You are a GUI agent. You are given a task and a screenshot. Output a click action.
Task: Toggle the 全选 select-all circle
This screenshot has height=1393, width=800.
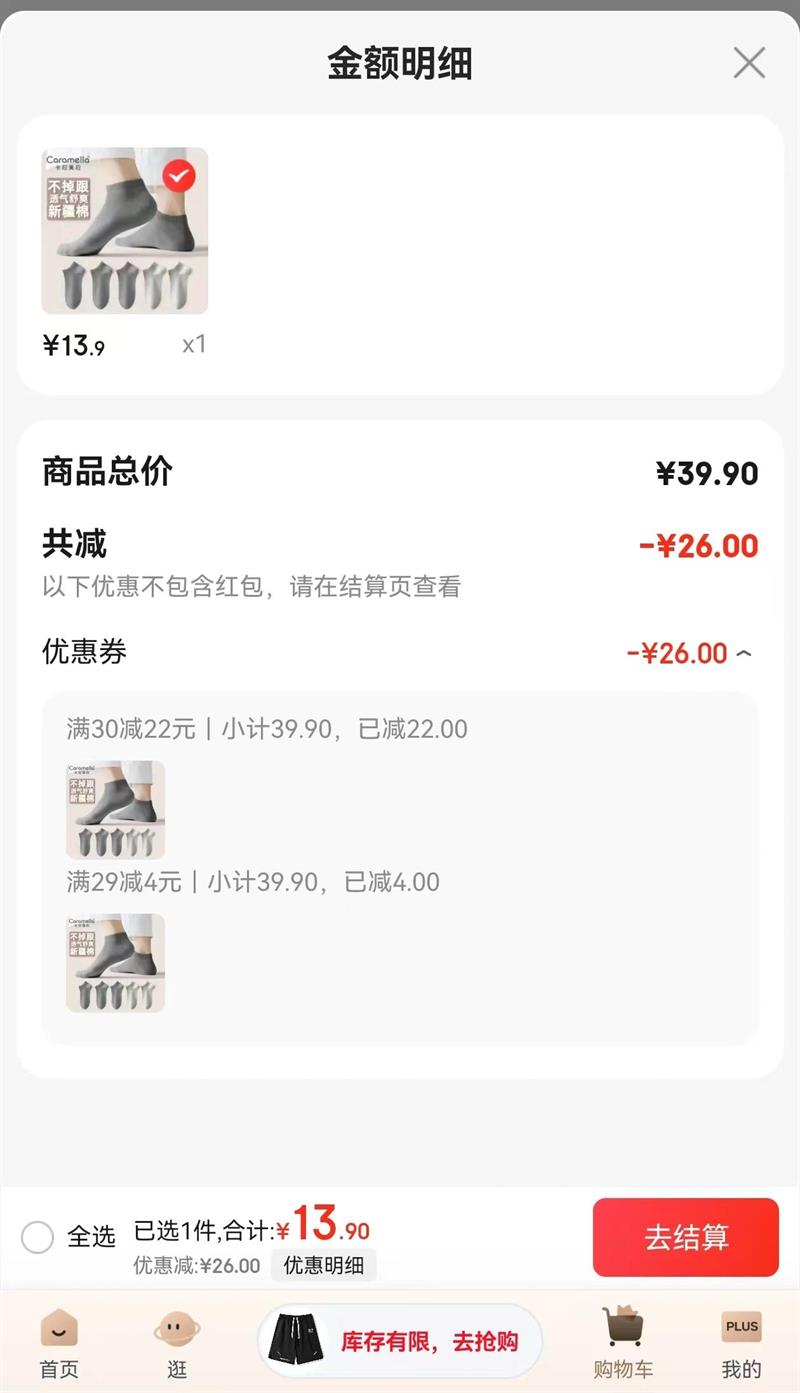coord(38,1237)
